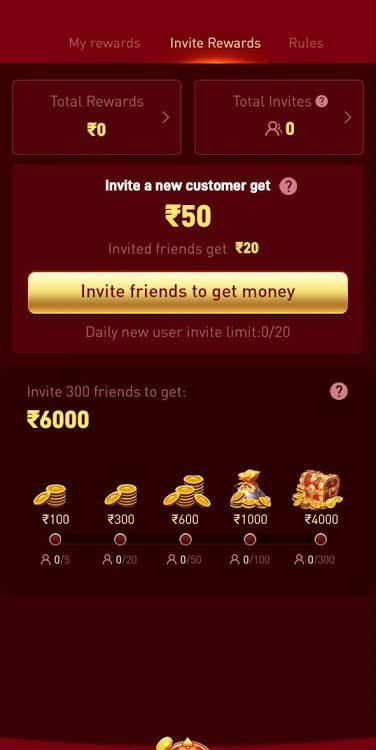Tap the help icon beside Total Invites

pyautogui.click(x=322, y=101)
